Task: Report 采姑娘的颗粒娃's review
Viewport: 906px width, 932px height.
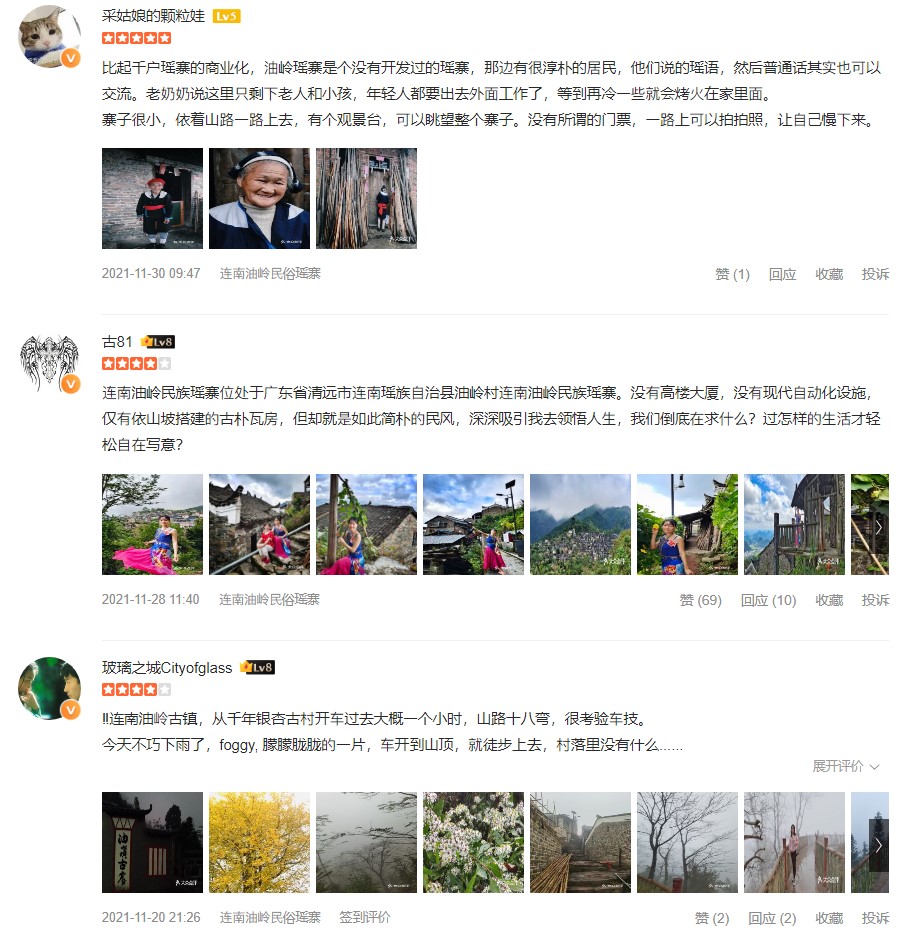Action: tap(875, 274)
